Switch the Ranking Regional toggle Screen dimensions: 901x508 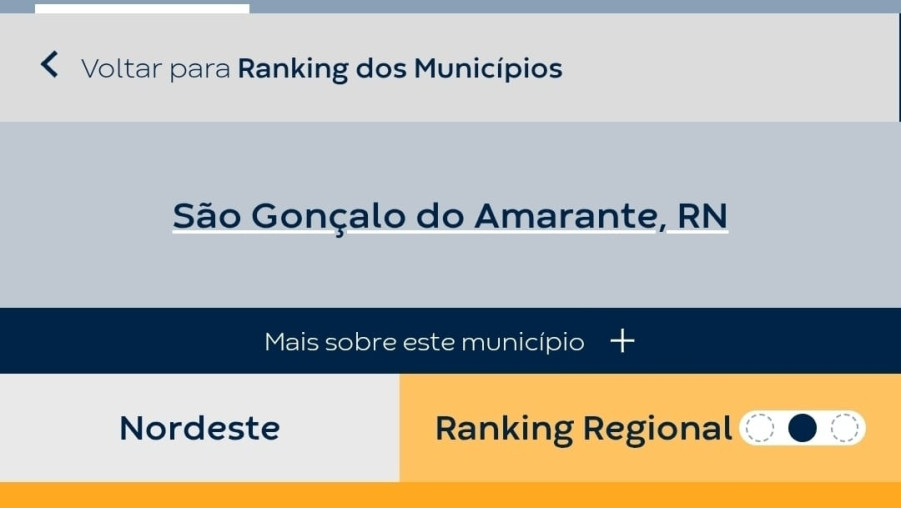click(x=802, y=429)
